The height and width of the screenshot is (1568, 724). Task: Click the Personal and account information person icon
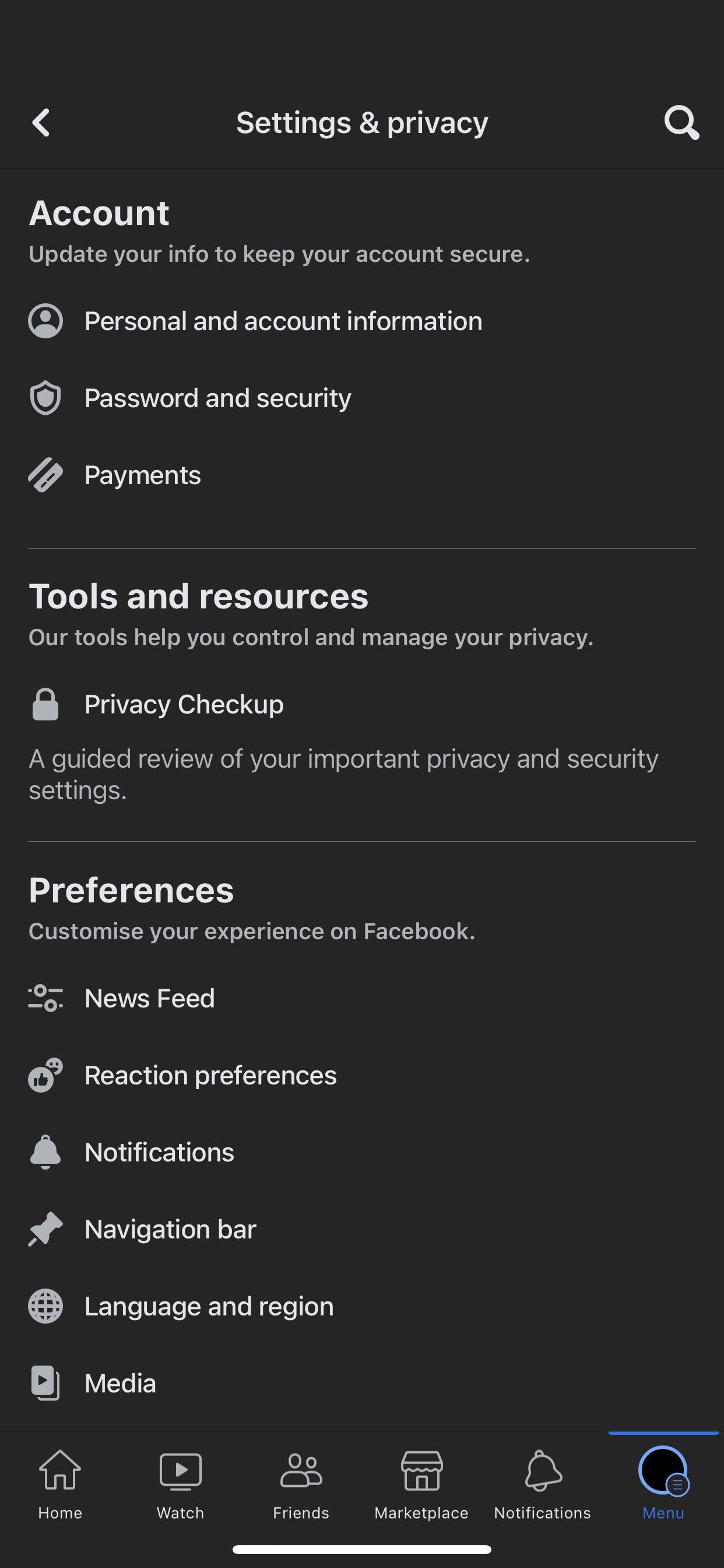pos(45,321)
